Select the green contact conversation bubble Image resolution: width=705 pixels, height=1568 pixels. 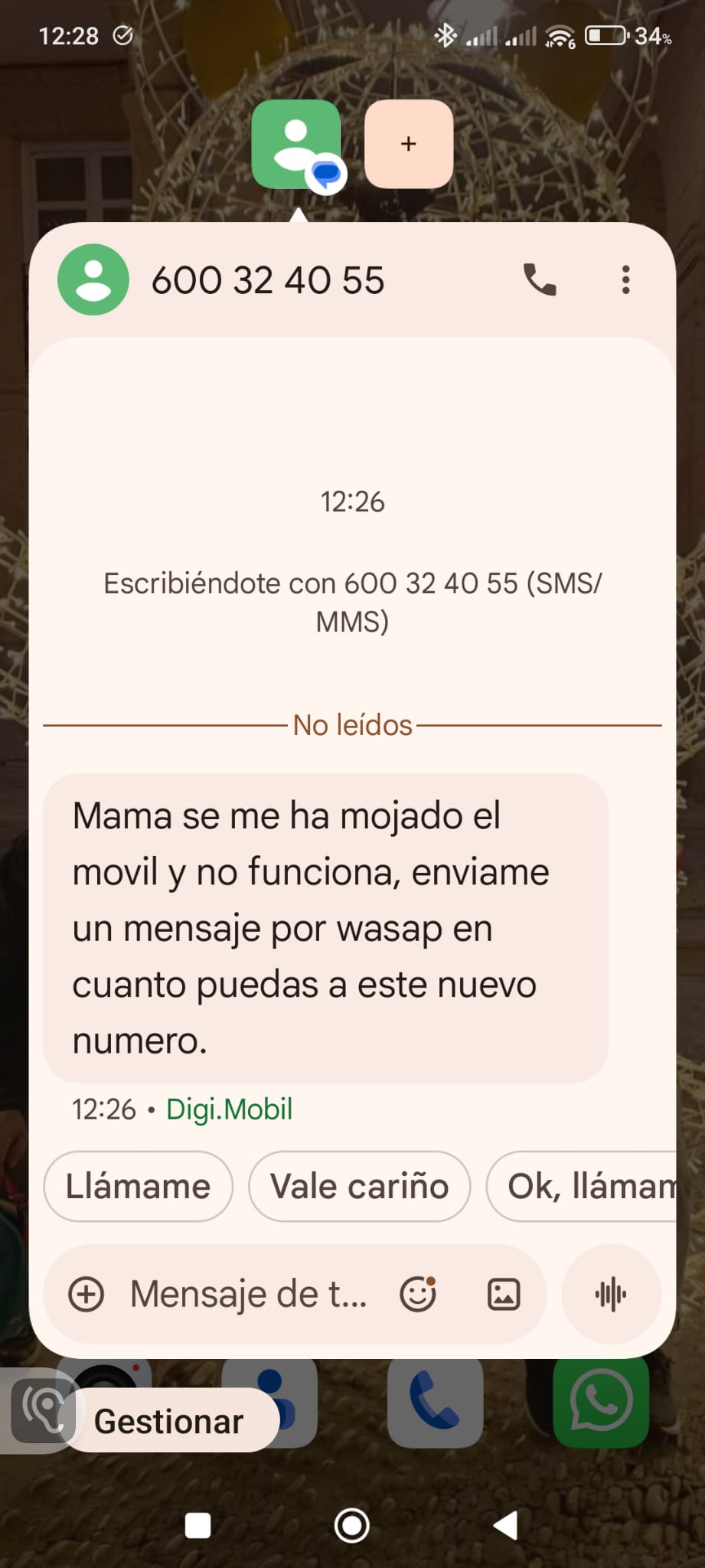point(296,144)
